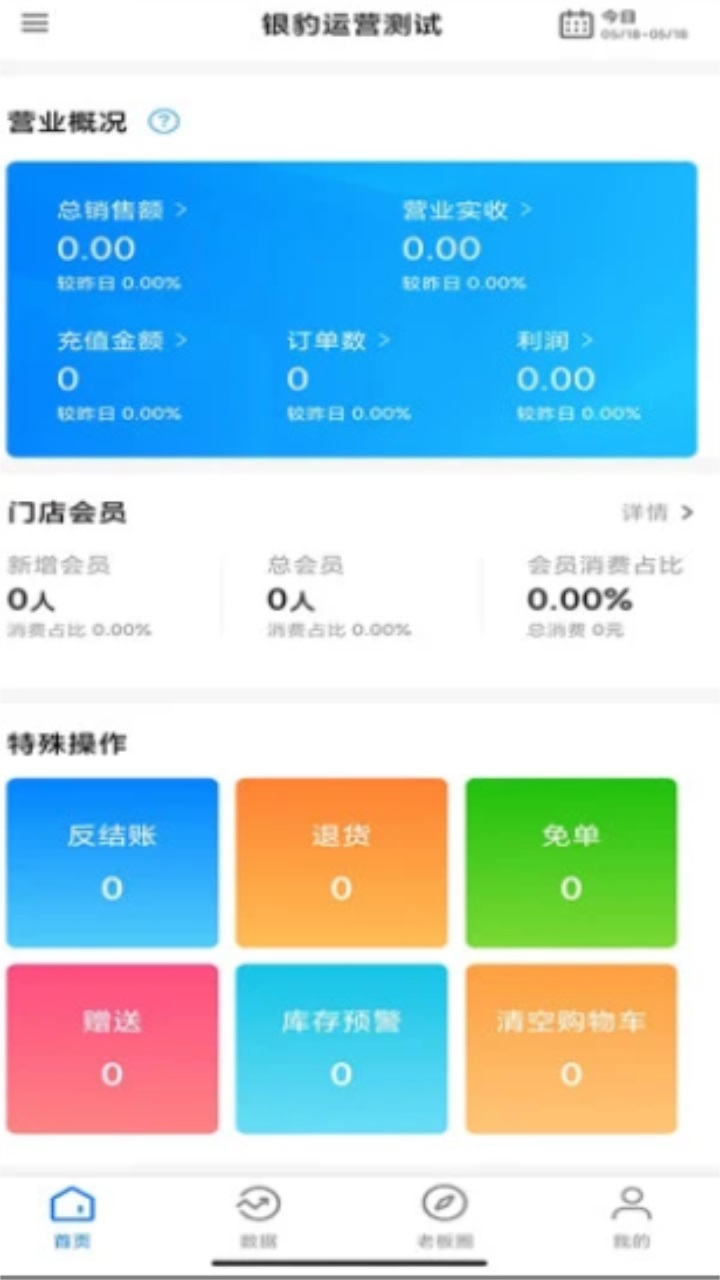
Task: Open the 清空购物车 card
Action: tap(571, 1049)
